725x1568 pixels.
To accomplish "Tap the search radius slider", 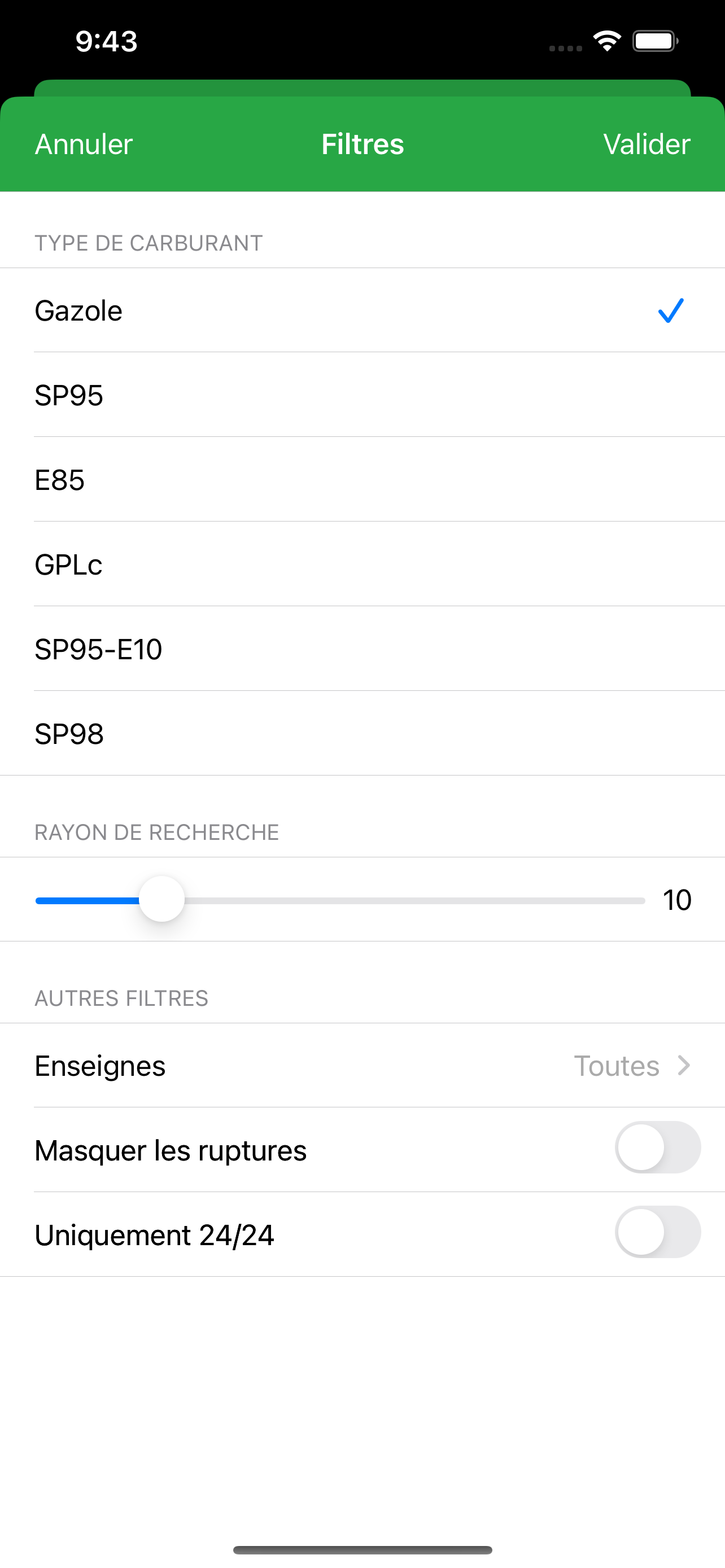I will tap(340, 900).
